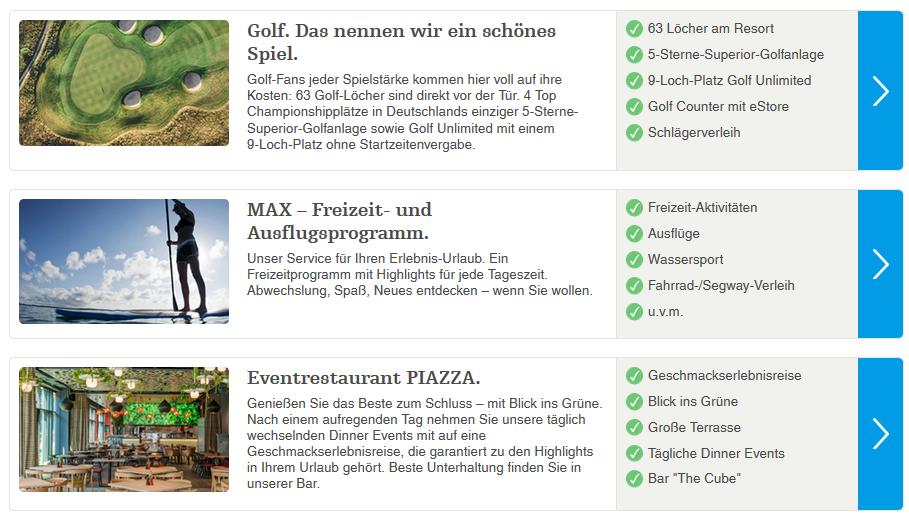View the paddleboarder photo for MAX program
Viewport: 909px width, 516px height.
pyautogui.click(x=124, y=261)
